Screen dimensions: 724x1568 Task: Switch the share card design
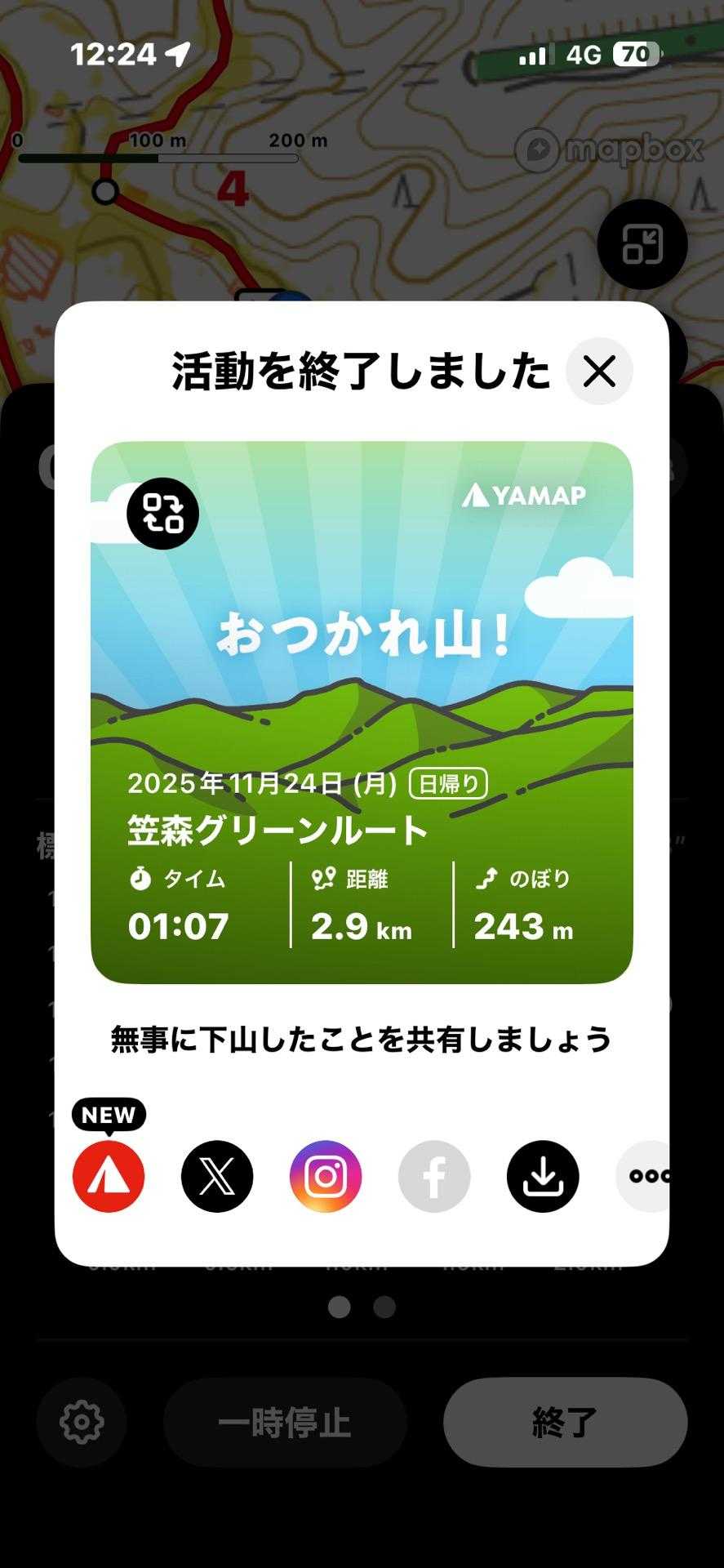162,513
